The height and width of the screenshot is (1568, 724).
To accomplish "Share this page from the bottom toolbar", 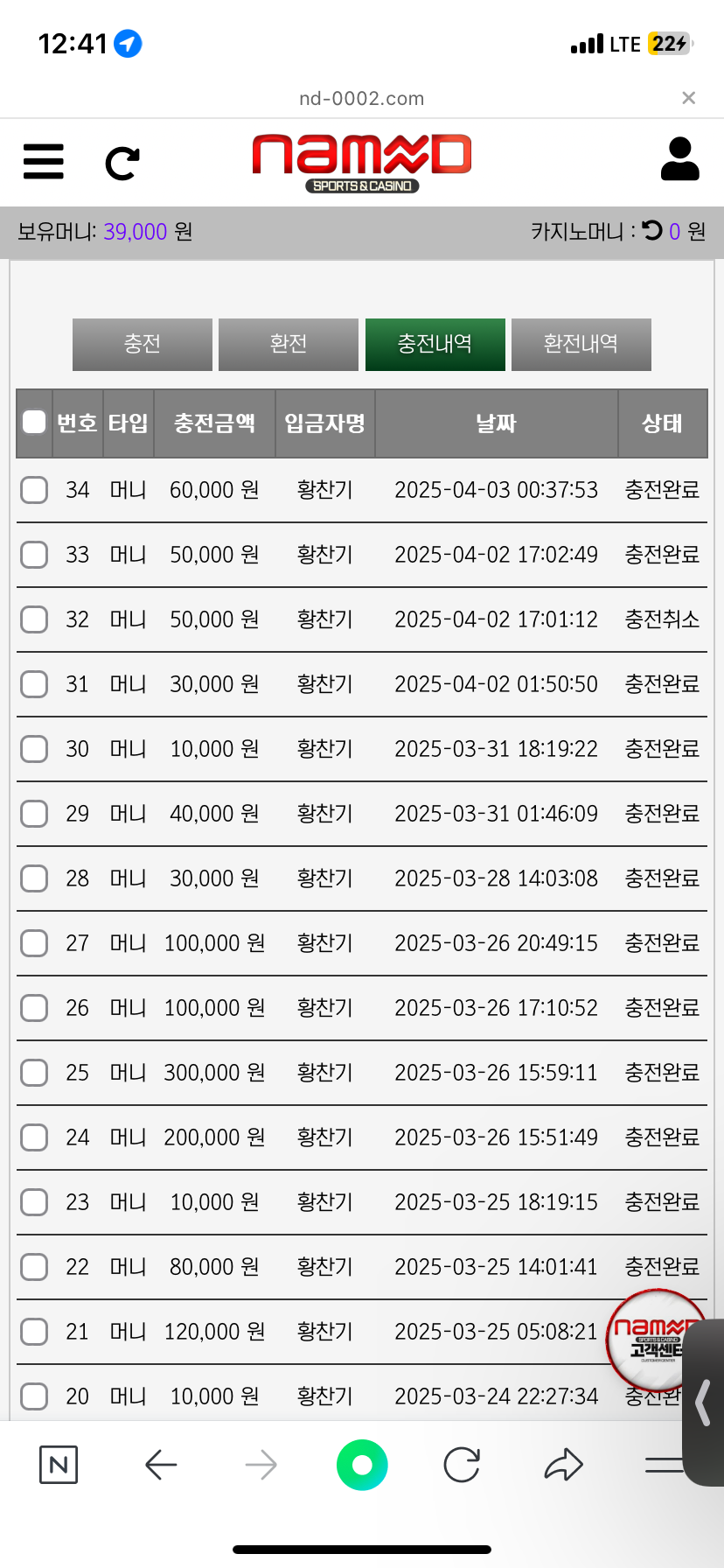I will pyautogui.click(x=564, y=1465).
